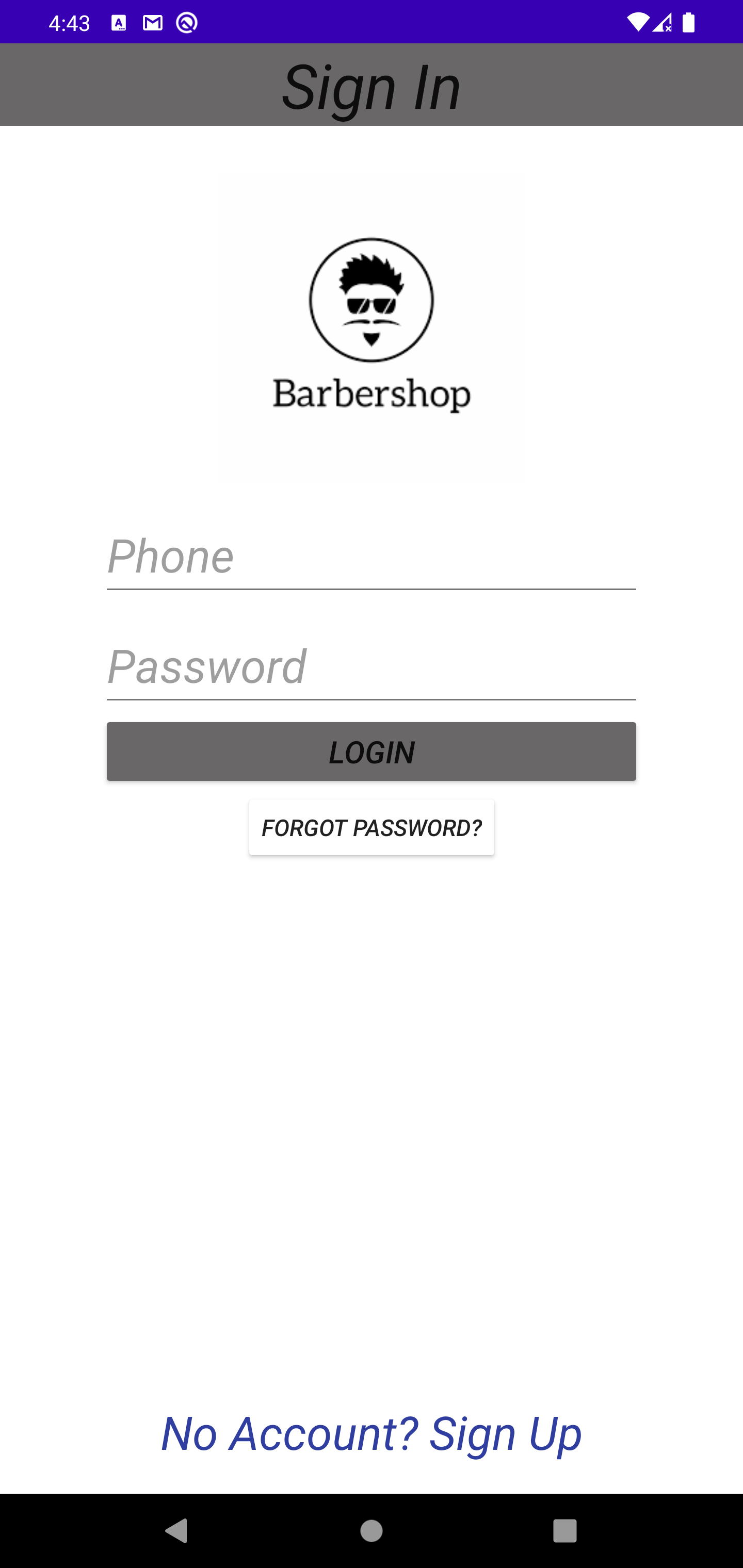Tap the Sign In title bar
Screen dimensions: 743x1568
tap(371, 84)
